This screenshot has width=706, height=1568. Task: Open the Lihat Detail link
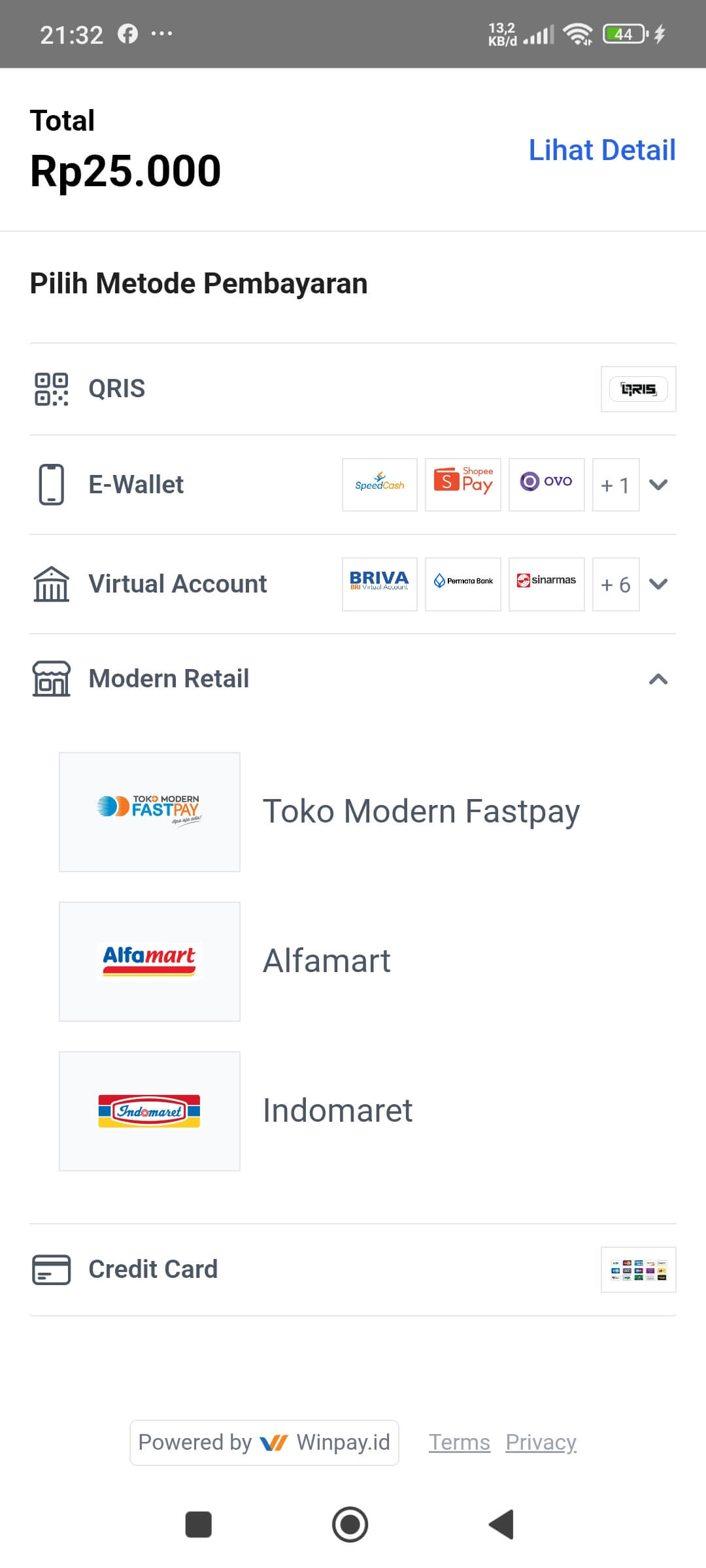coord(601,150)
